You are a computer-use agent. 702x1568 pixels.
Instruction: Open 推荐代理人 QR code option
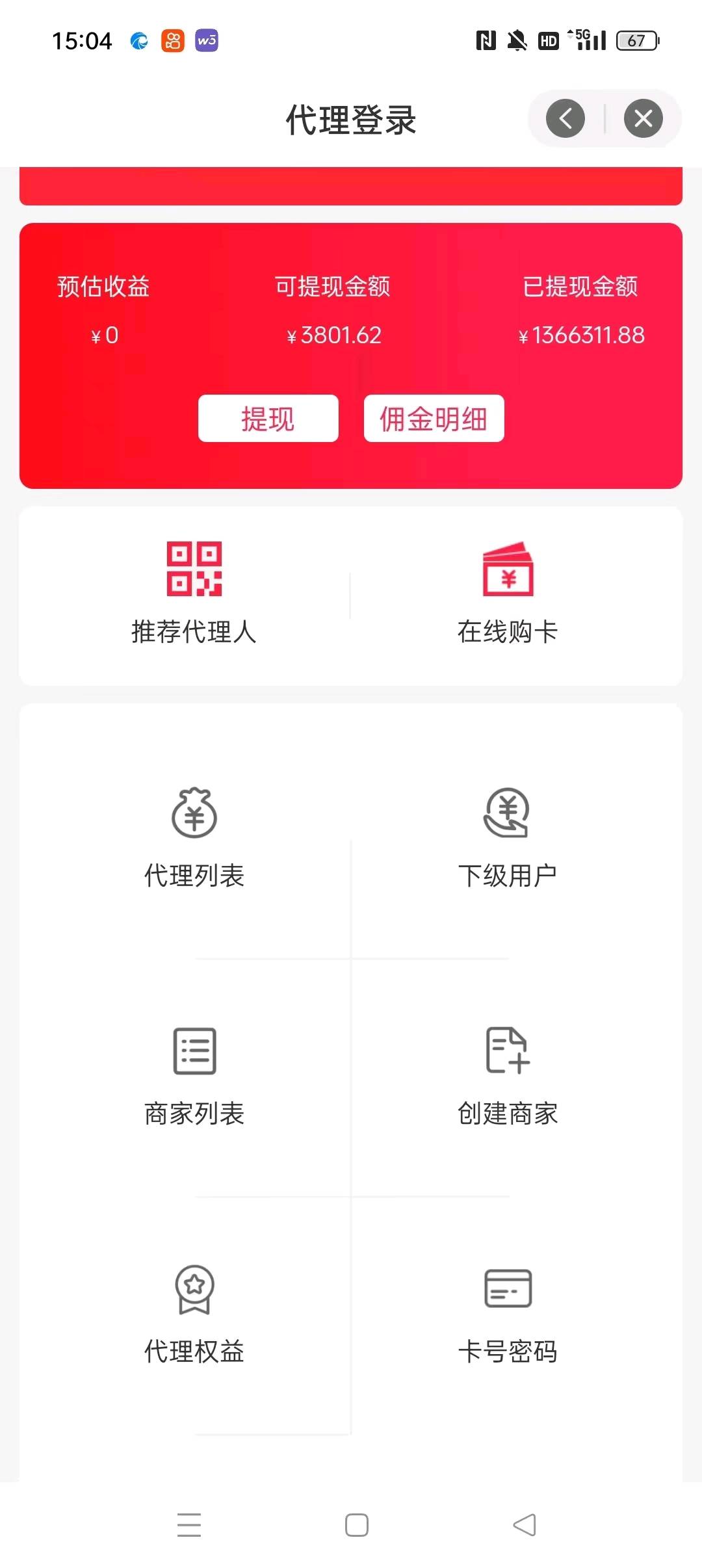(x=194, y=593)
